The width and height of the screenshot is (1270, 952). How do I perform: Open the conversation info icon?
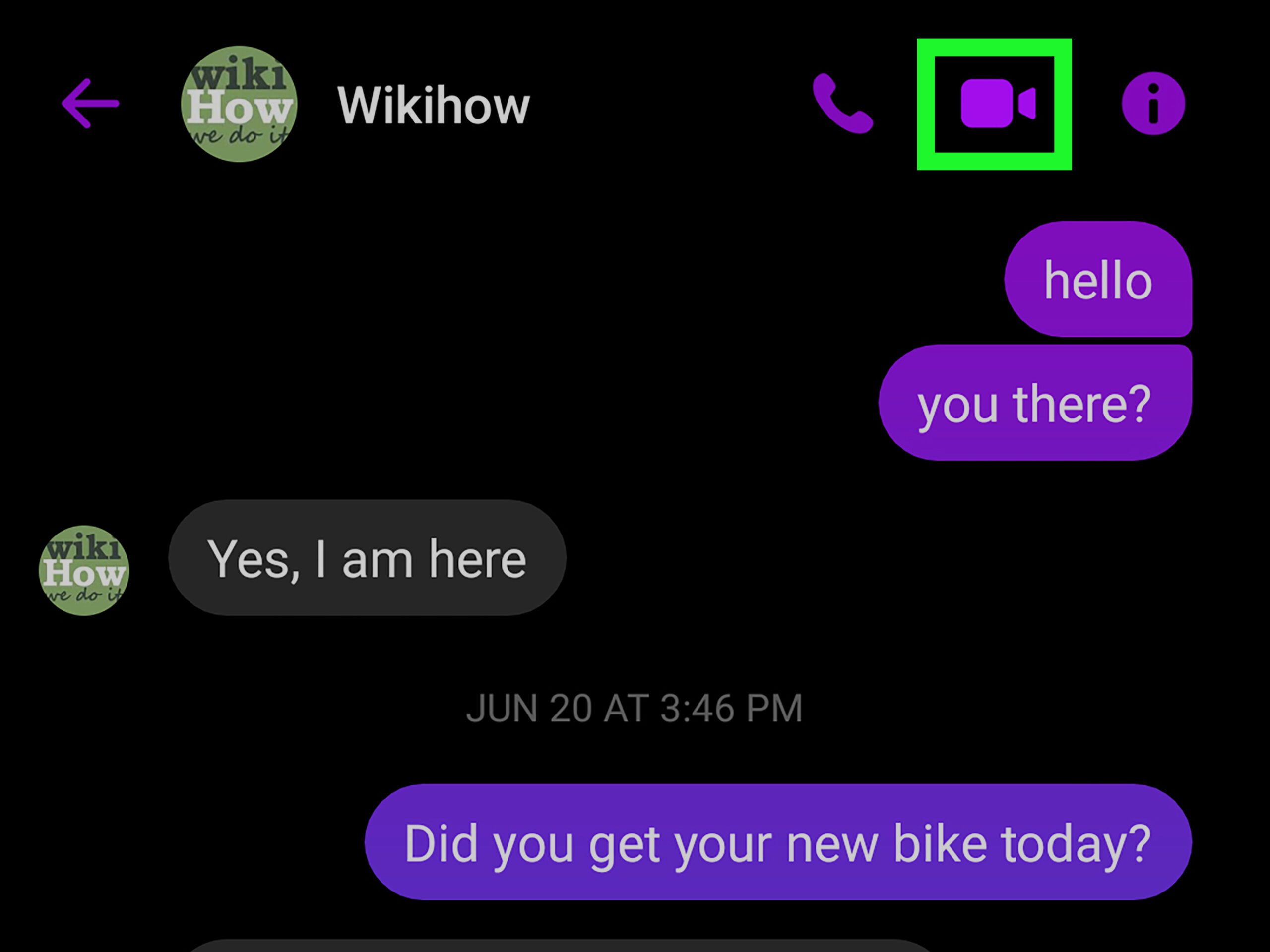tap(1153, 104)
